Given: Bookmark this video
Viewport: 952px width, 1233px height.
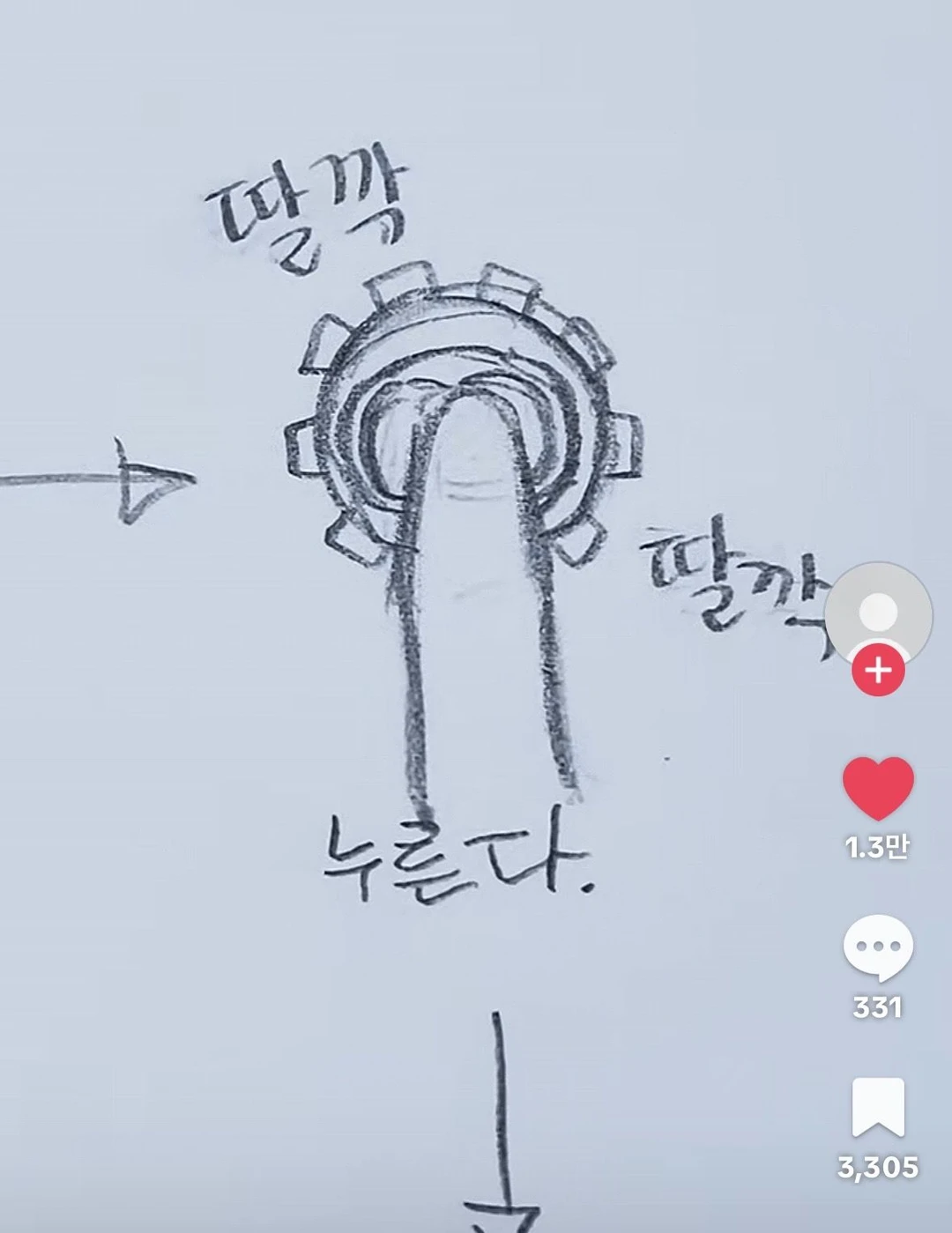Looking at the screenshot, I should pos(878,1108).
